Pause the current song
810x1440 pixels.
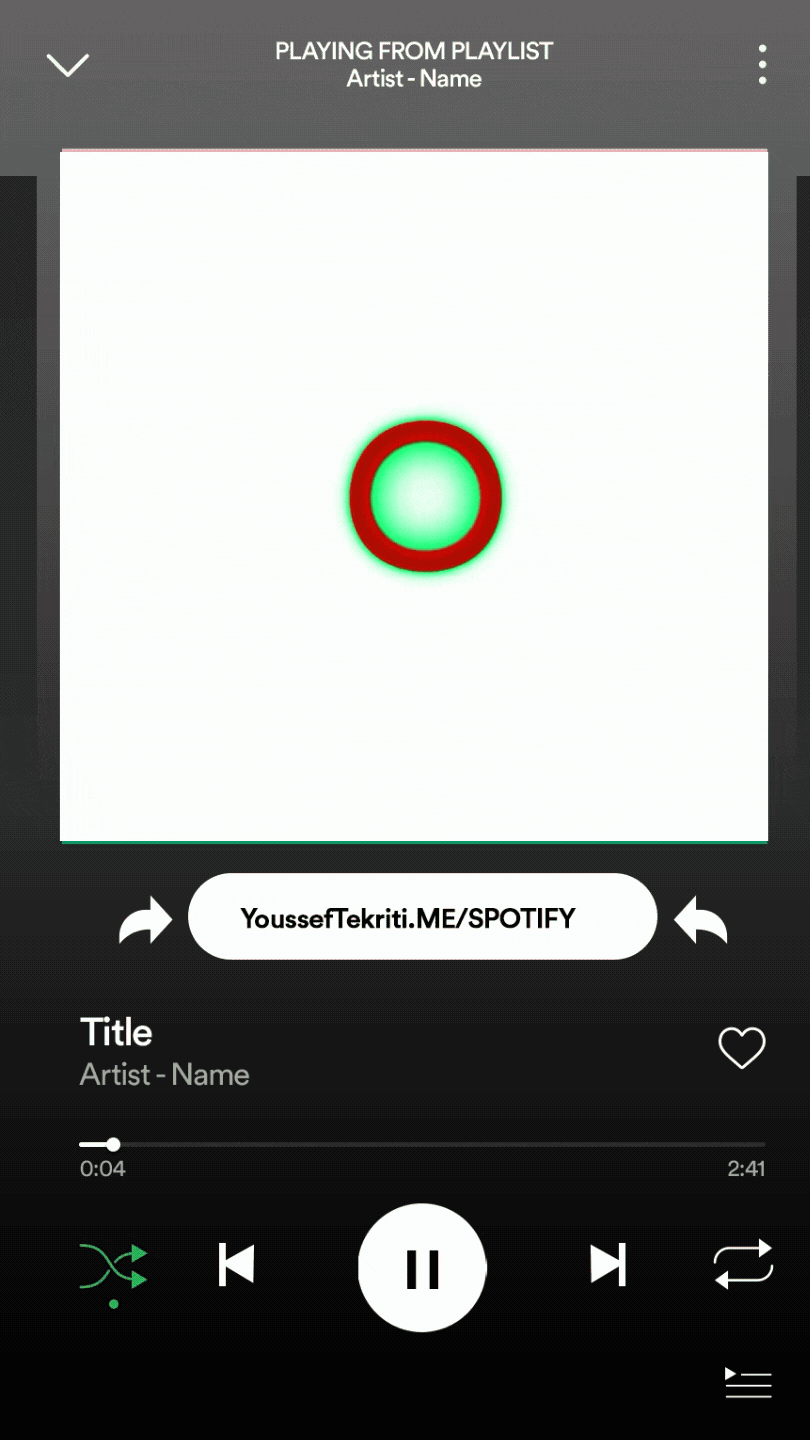[422, 1267]
